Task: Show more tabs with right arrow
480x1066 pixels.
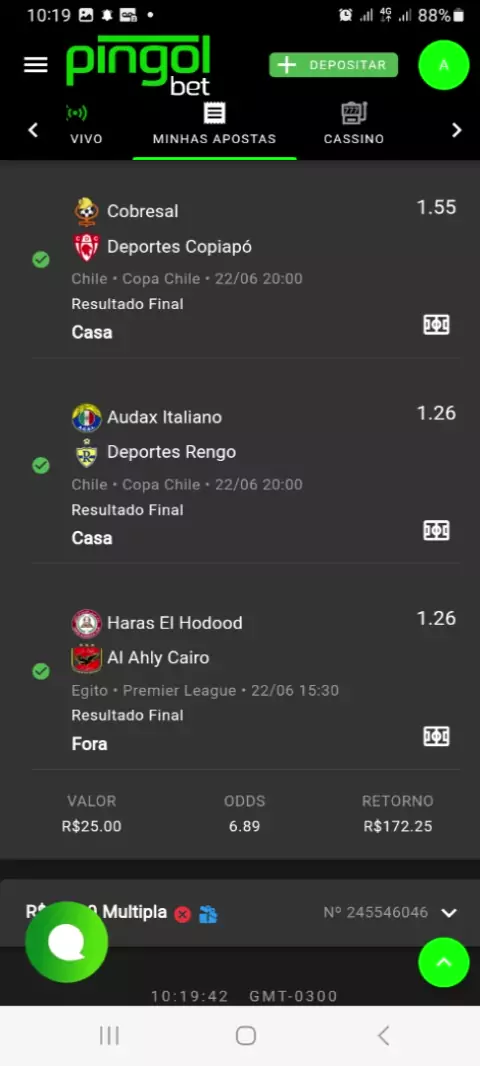Action: pyautogui.click(x=457, y=129)
